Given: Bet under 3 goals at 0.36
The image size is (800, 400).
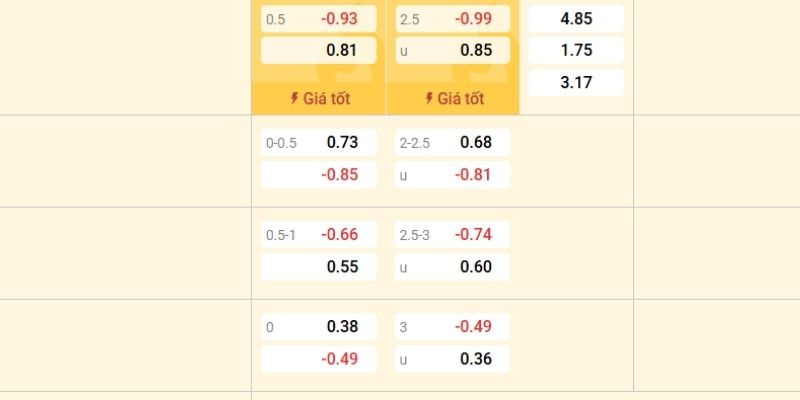Looking at the screenshot, I should [x=452, y=359].
